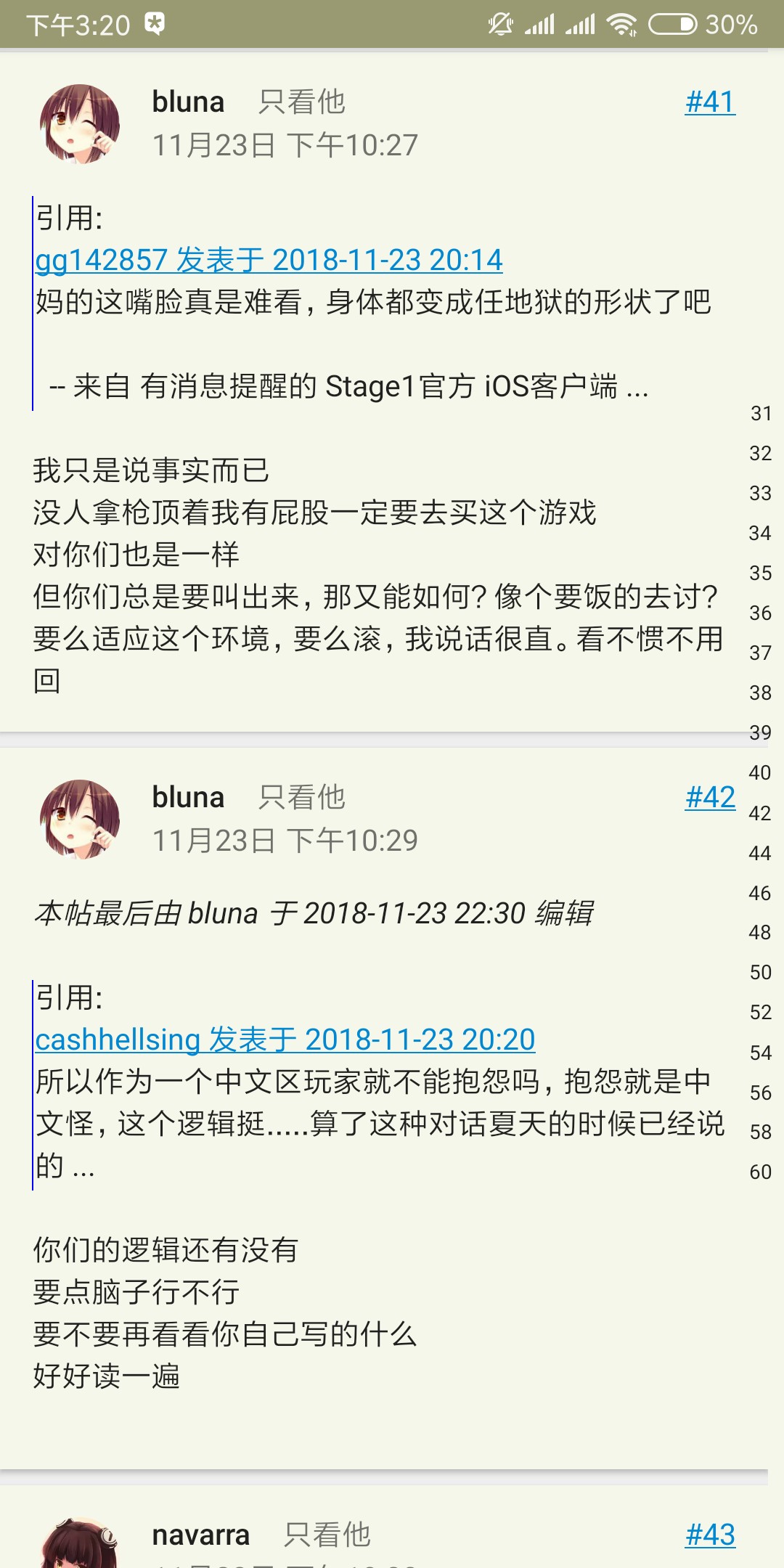Tap 只看他 next to navarra
The width and height of the screenshot is (784, 1568).
[327, 1535]
